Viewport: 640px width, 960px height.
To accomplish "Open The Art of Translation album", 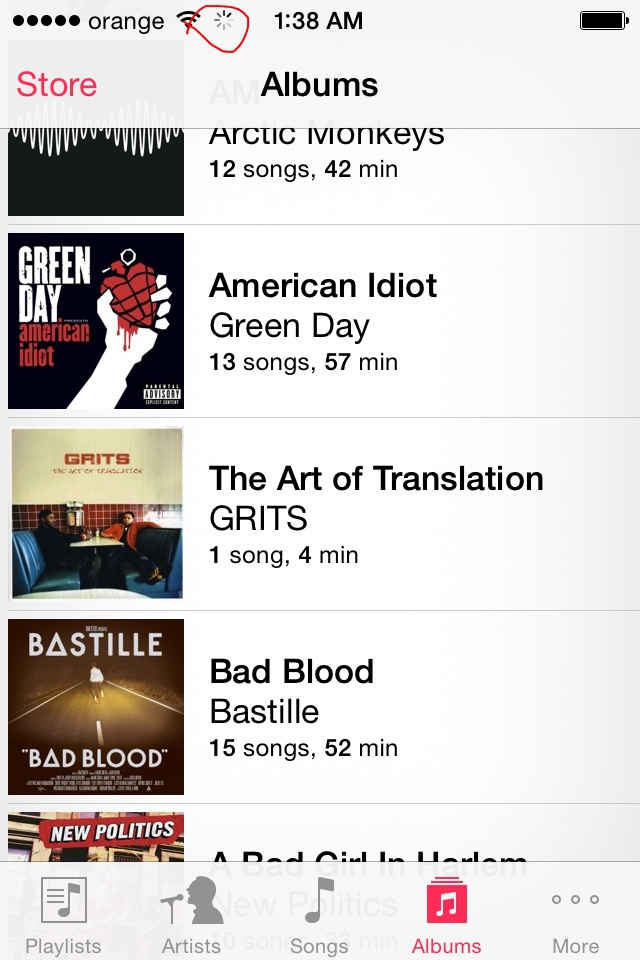I will pyautogui.click(x=375, y=514).
